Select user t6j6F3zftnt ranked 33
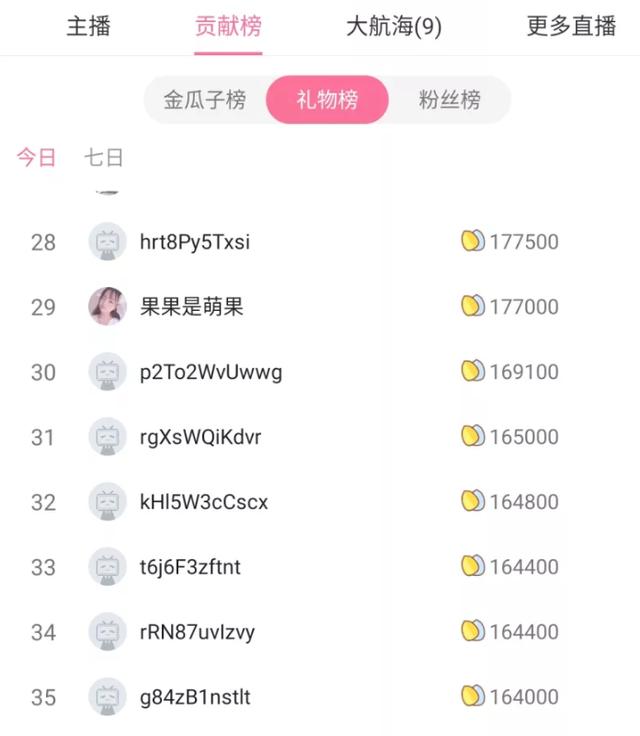The width and height of the screenshot is (640, 736). 190,567
